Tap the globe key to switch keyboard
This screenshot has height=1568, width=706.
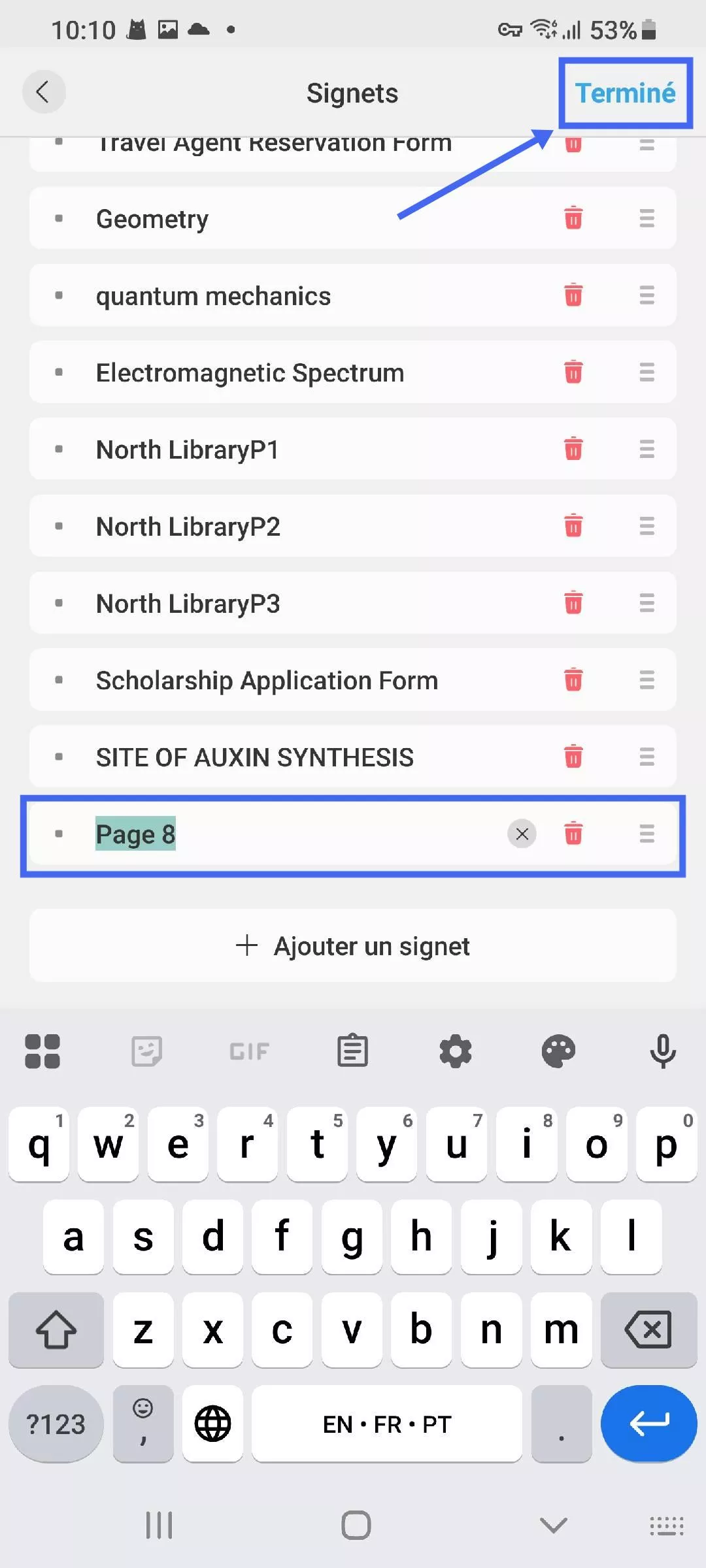tap(212, 1424)
